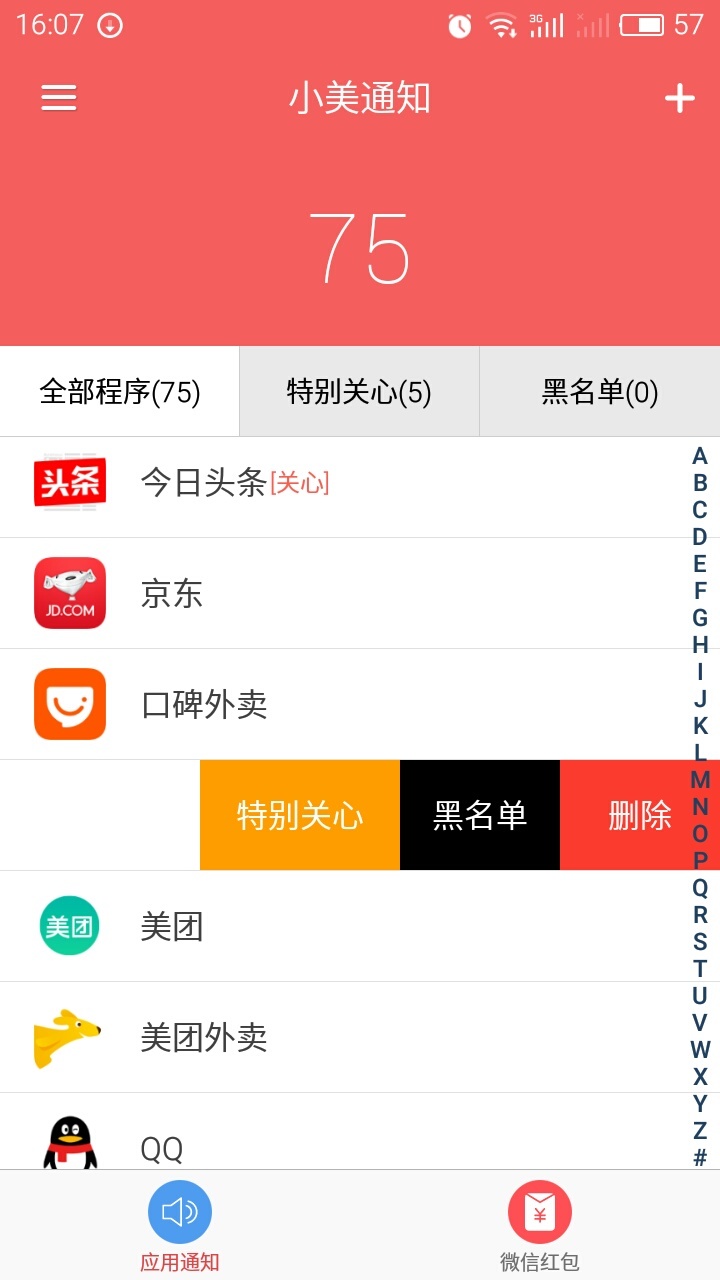This screenshot has height=1280, width=720.
Task: Jump to letter A in the index
Action: 700,457
